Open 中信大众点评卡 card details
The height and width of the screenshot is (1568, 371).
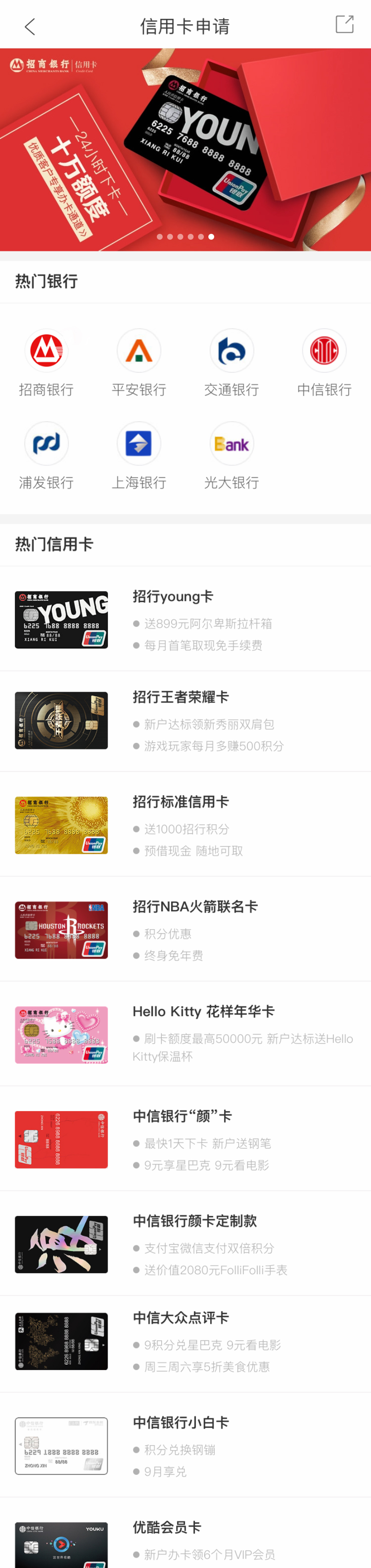[185, 1341]
